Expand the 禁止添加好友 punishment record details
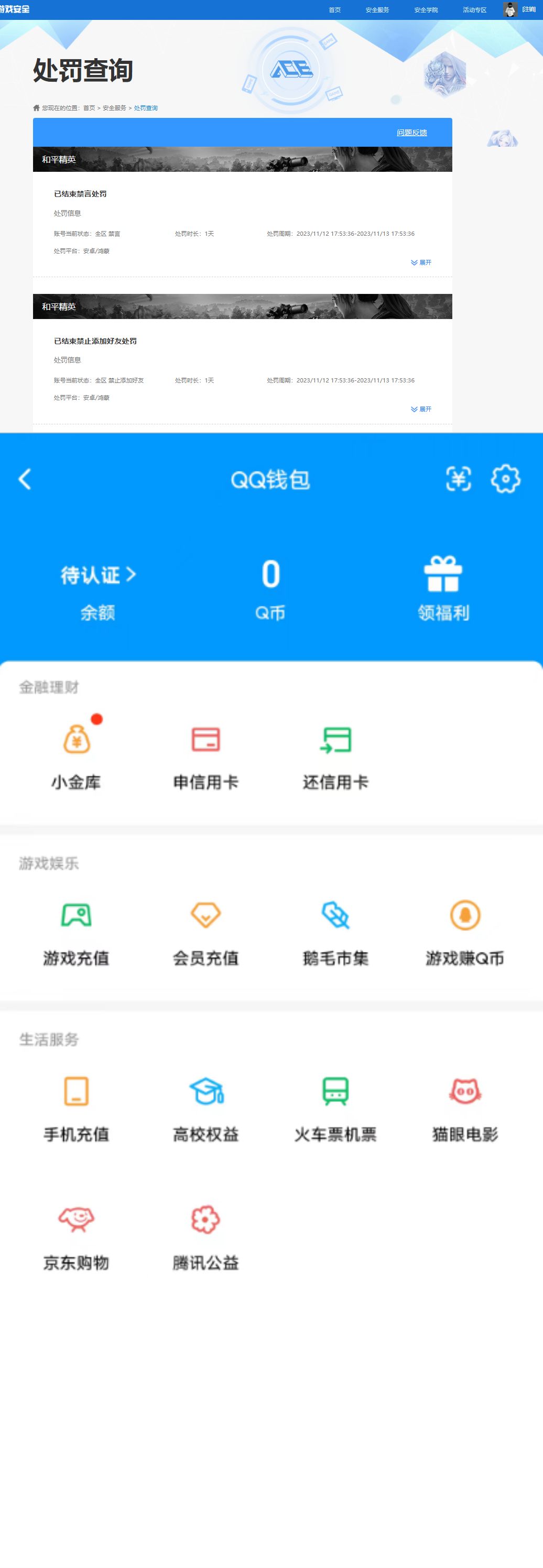Viewport: 543px width, 1568px height. pyautogui.click(x=421, y=409)
